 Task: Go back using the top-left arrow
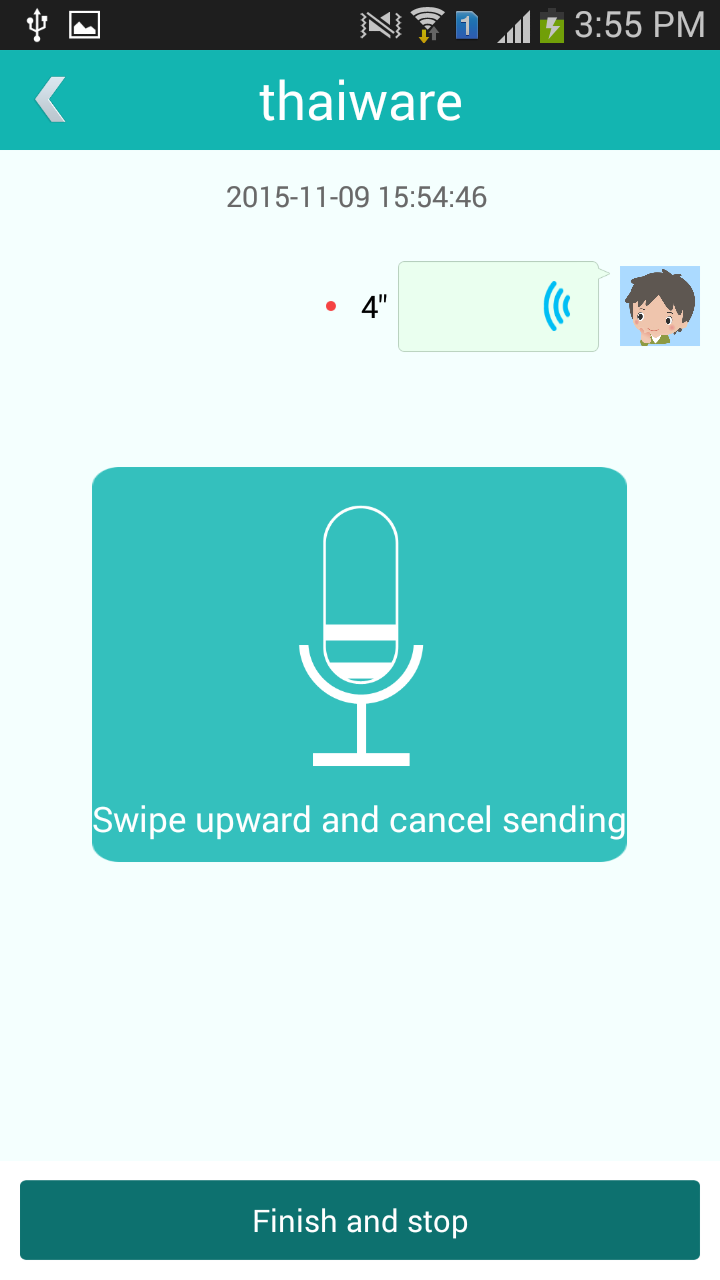(50, 100)
